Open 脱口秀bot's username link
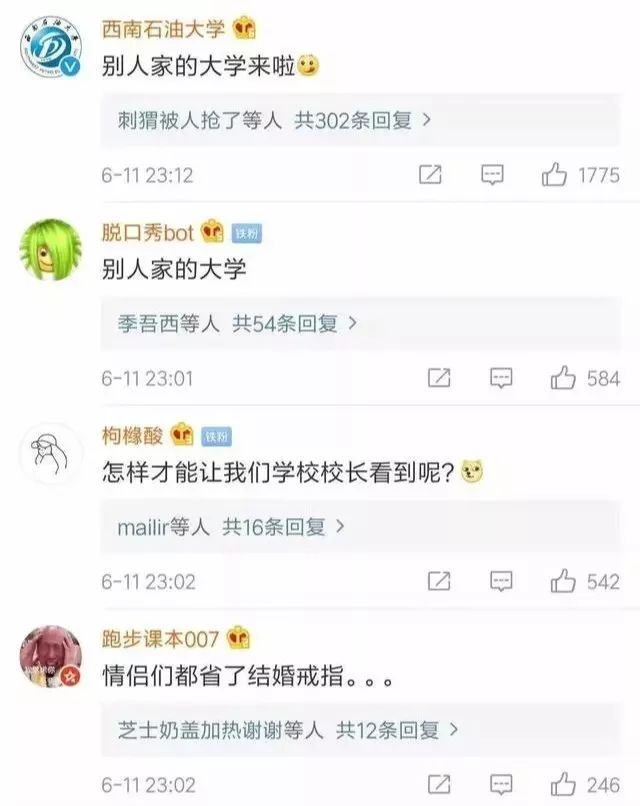 (x=148, y=233)
